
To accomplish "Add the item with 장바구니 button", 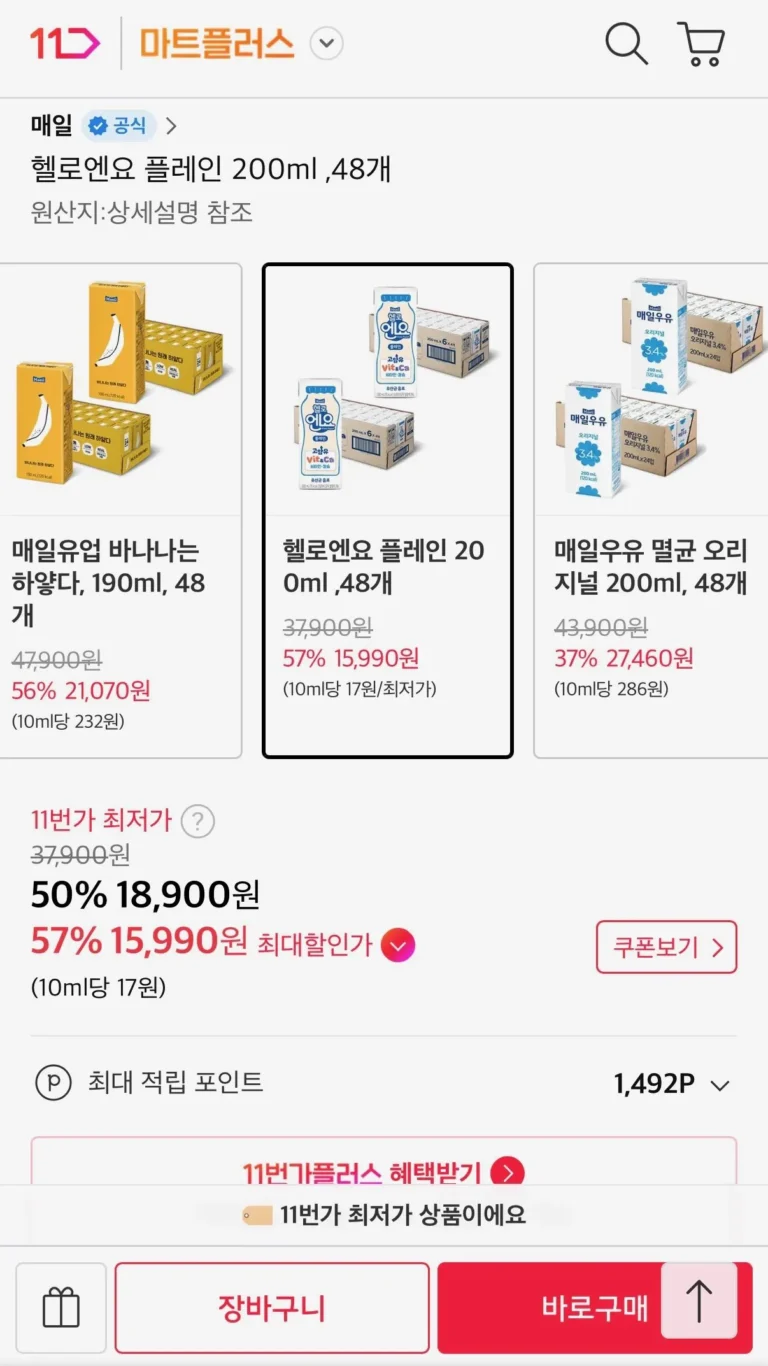I will 272,1308.
